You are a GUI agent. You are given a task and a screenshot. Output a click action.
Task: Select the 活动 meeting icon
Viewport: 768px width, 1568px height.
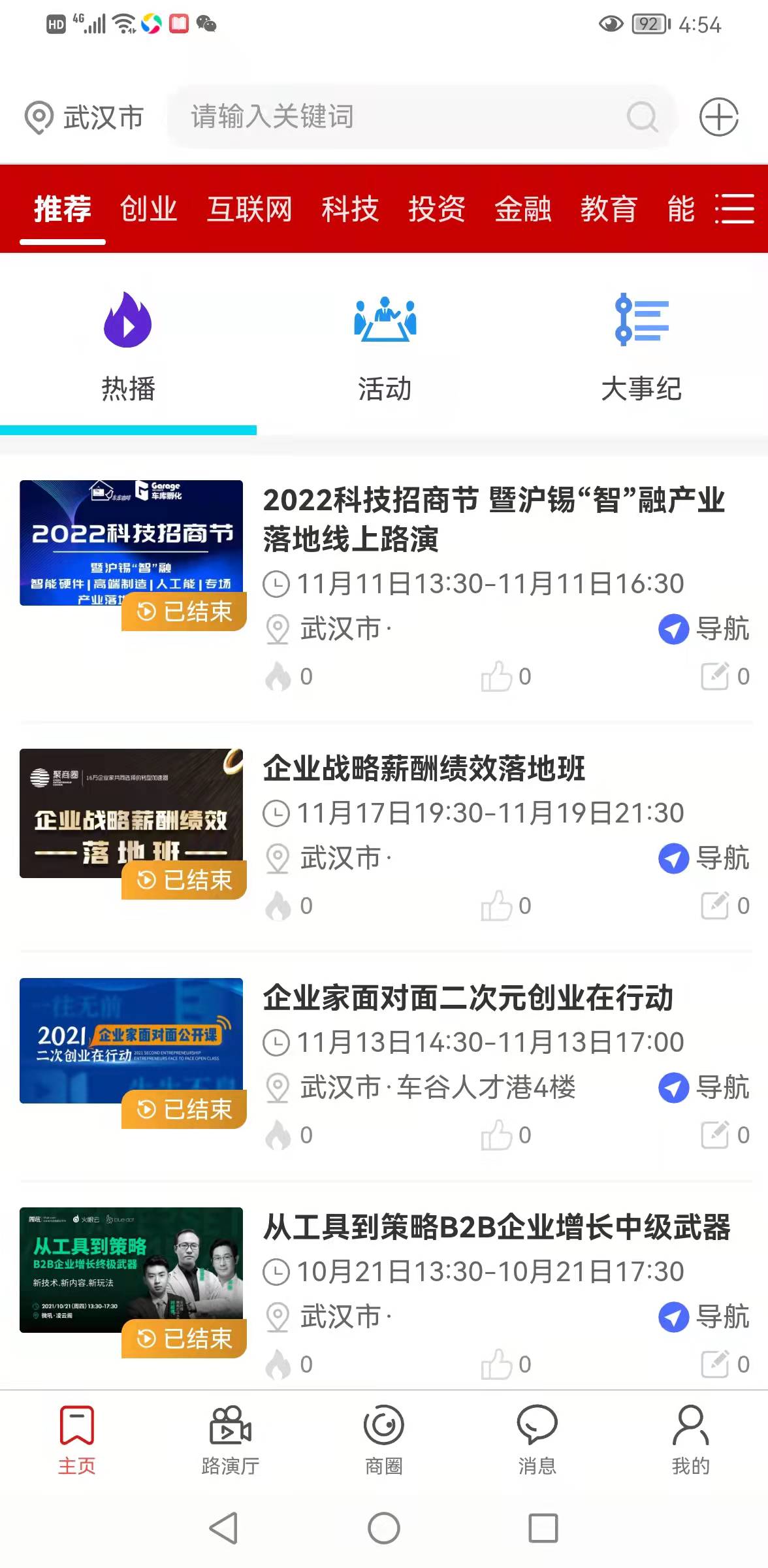coord(385,320)
